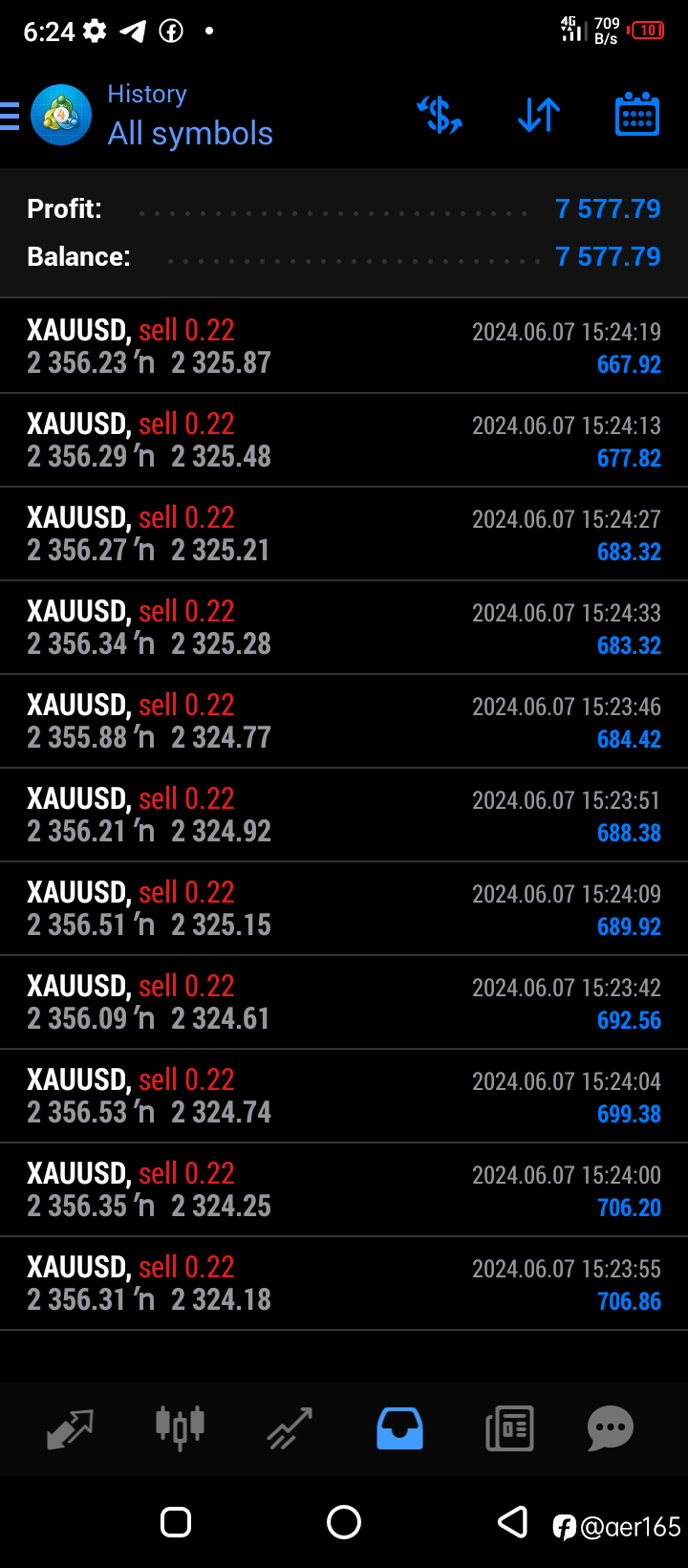This screenshot has height=1568, width=688.
Task: View the trade with profit 706.86
Action: pos(344,1283)
